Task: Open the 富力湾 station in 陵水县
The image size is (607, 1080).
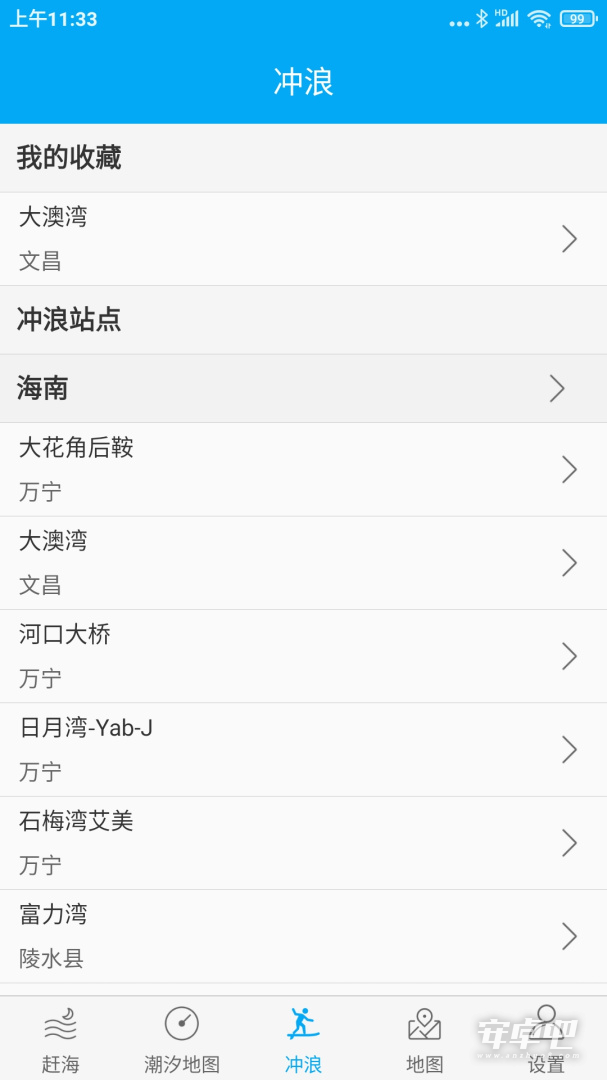Action: 303,936
